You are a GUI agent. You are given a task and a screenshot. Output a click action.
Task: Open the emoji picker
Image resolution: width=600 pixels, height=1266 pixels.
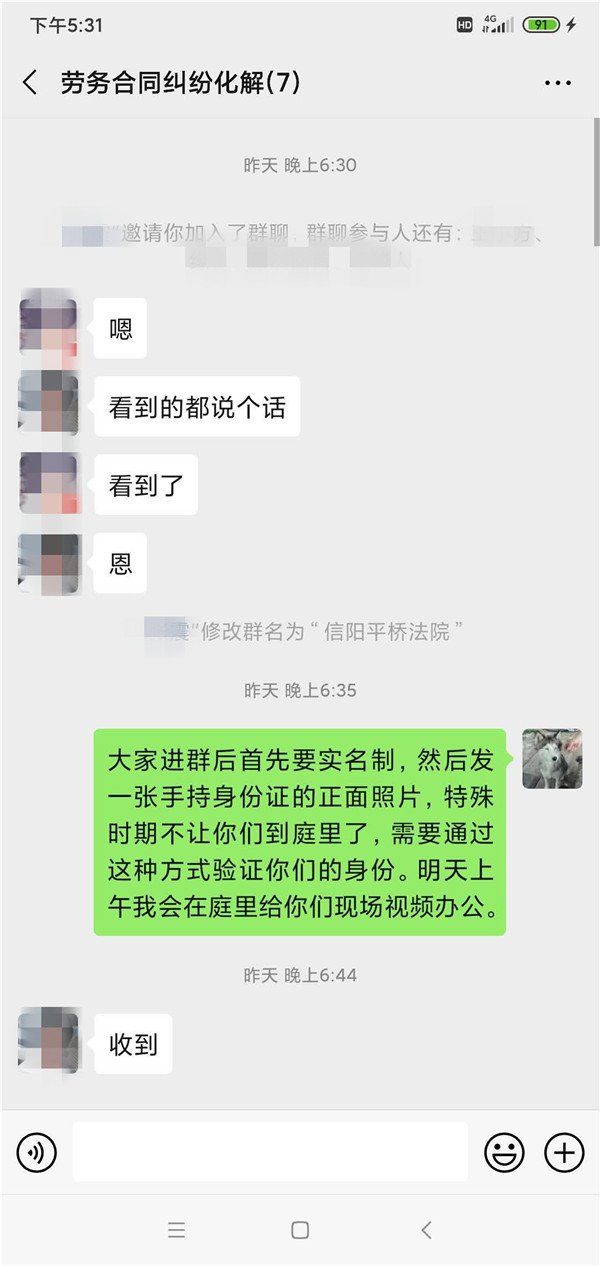[x=504, y=1153]
